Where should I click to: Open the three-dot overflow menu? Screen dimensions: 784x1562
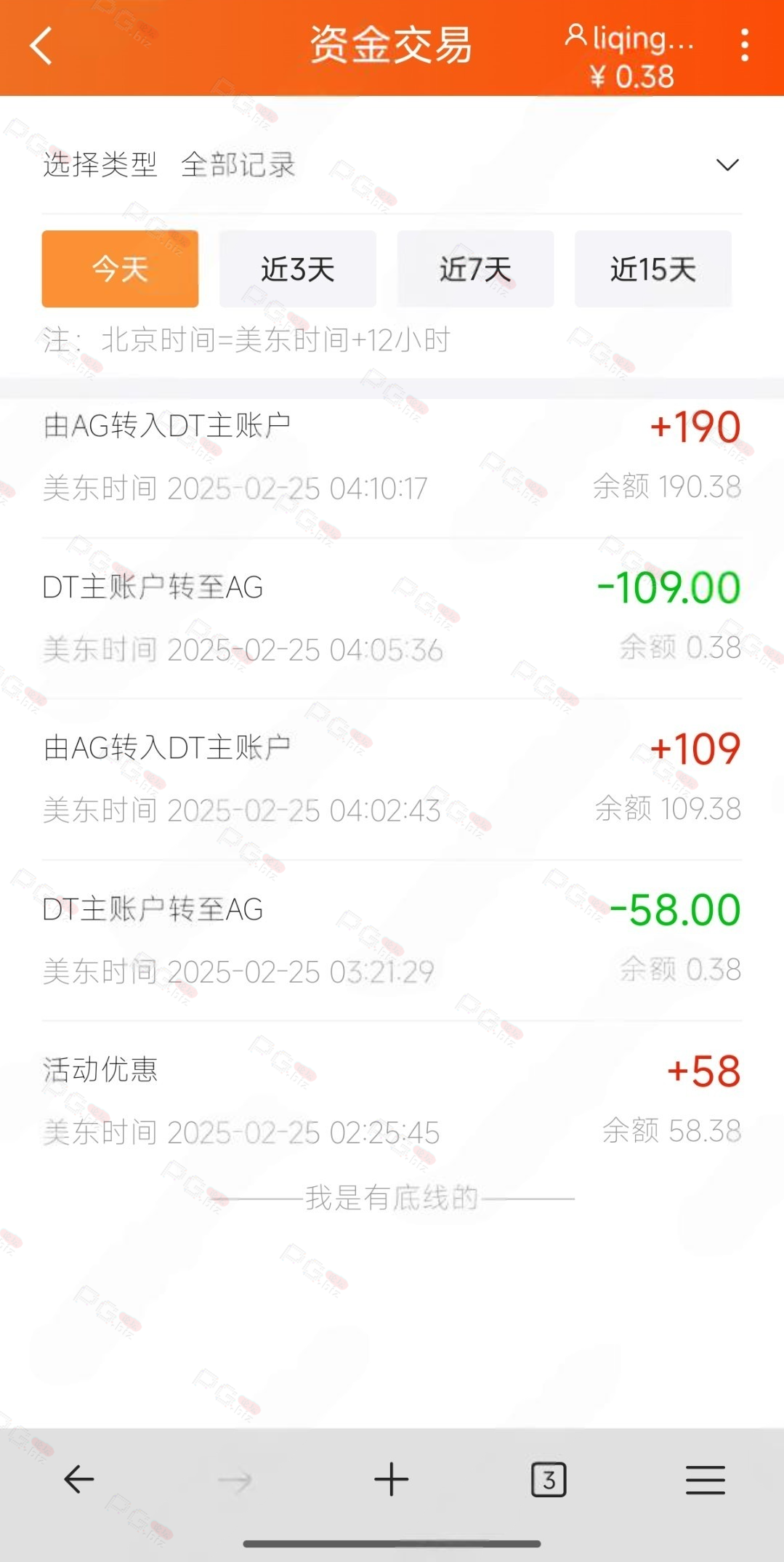point(744,46)
